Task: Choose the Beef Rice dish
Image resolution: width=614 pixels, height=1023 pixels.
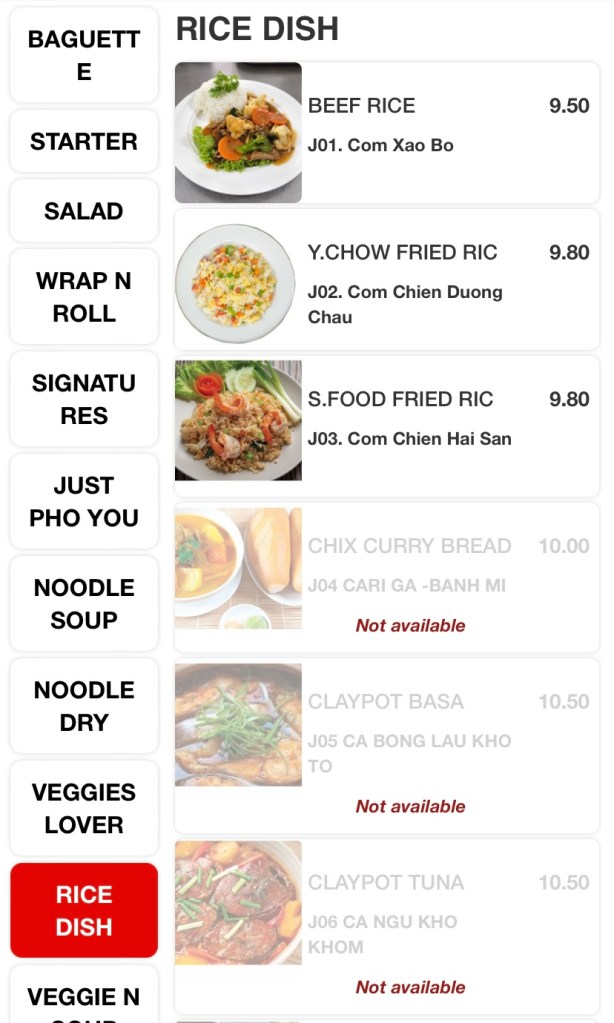Action: point(387,133)
